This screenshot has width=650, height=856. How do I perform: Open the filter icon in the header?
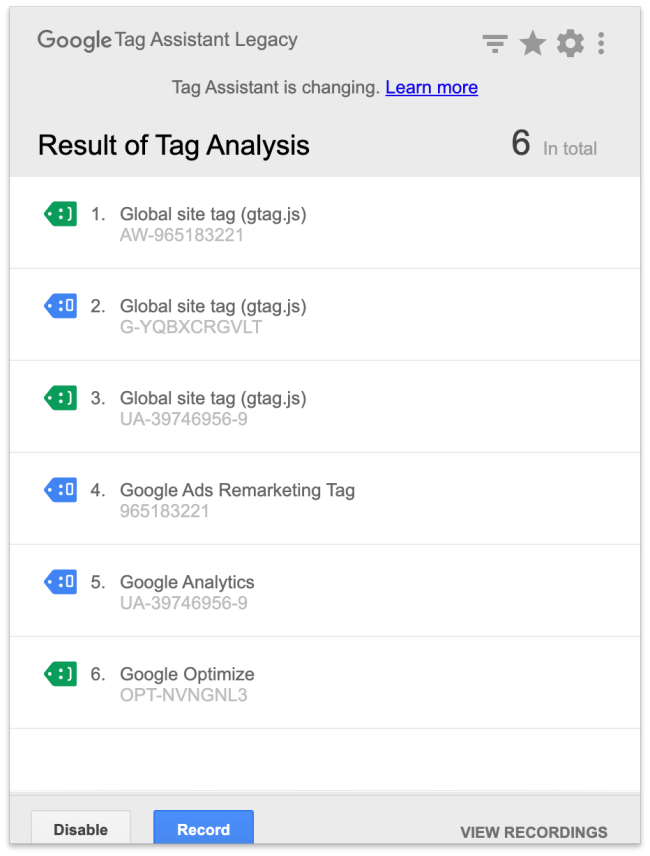tap(494, 43)
